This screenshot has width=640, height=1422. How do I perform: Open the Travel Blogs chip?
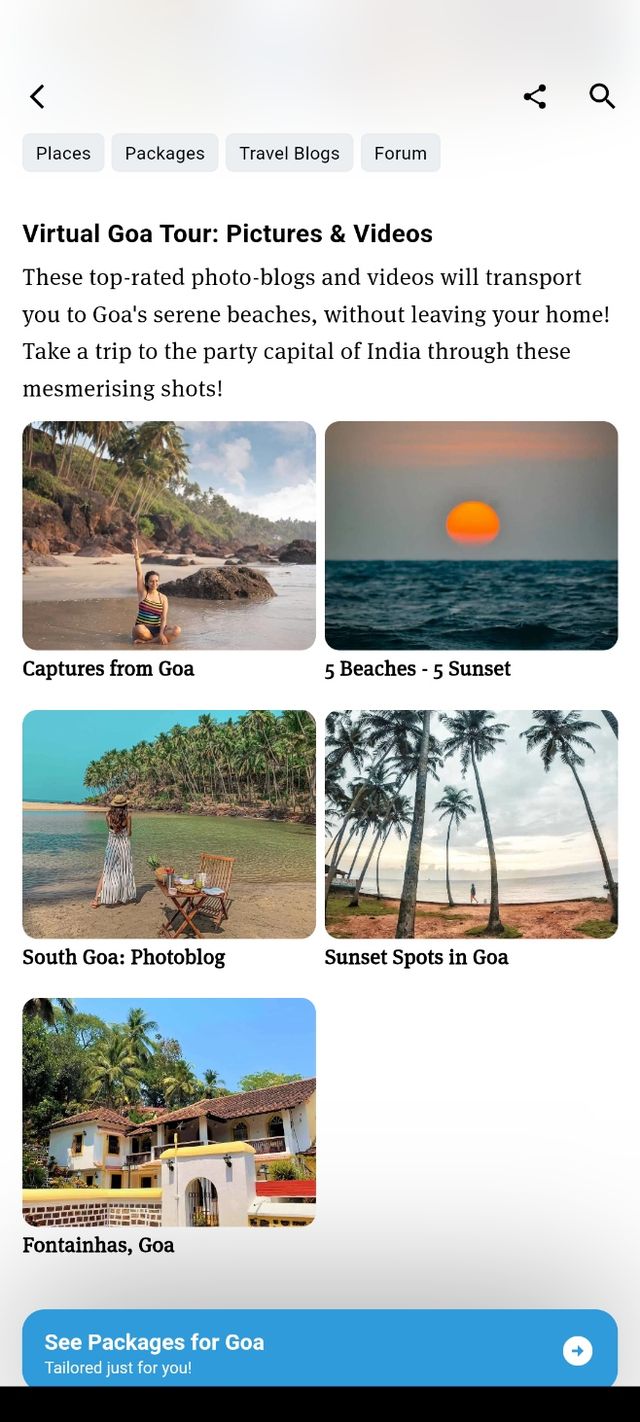289,153
